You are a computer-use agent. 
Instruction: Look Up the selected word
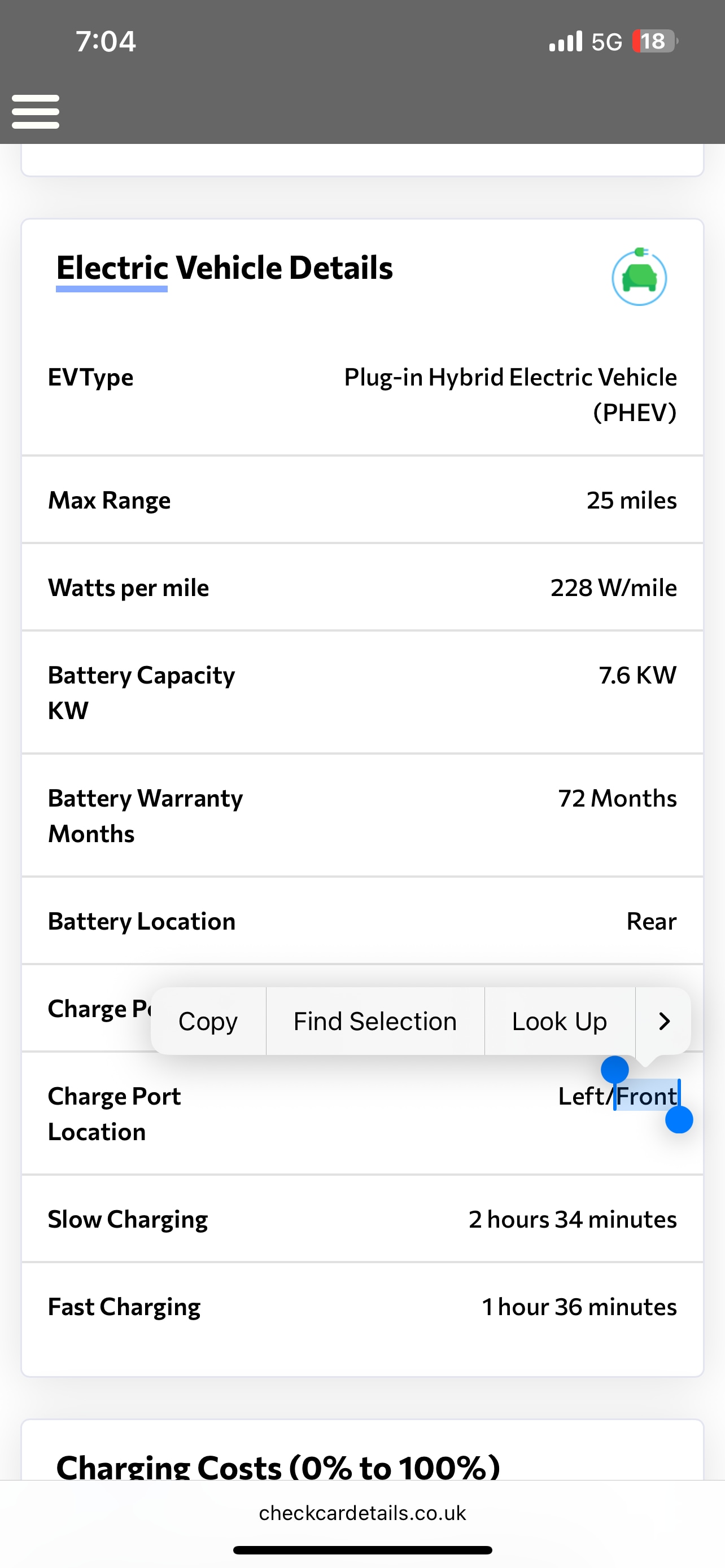coord(560,1022)
